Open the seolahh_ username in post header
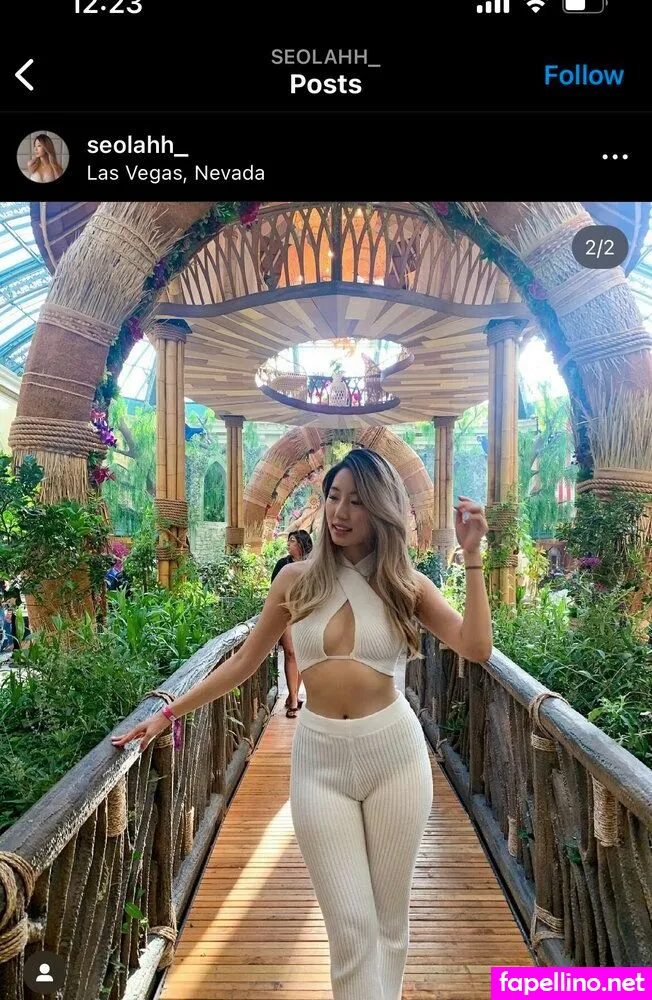 (137, 145)
